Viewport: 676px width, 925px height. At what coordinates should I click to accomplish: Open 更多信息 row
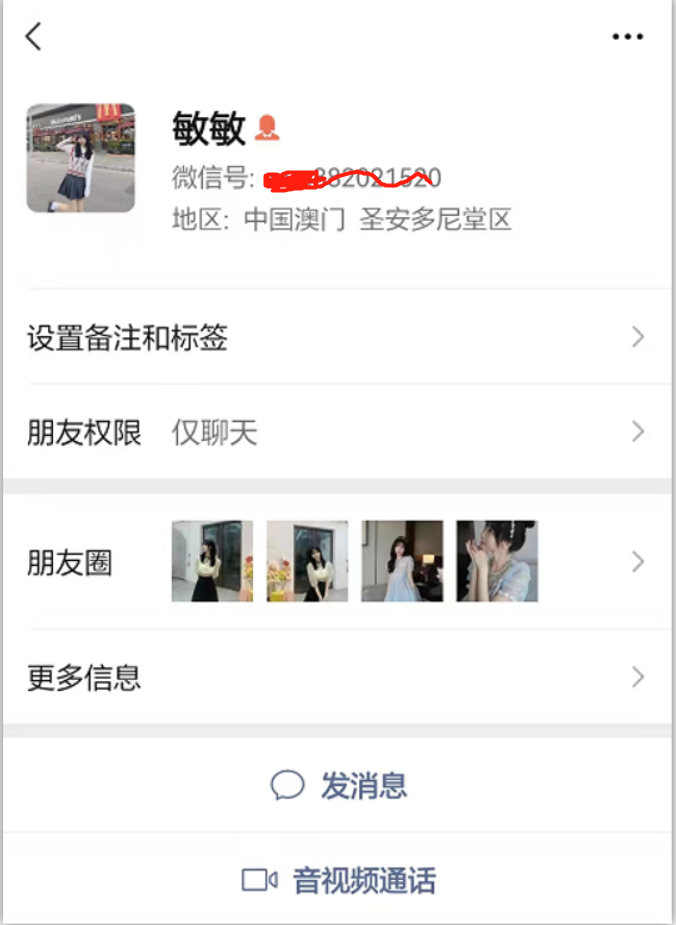click(x=338, y=678)
